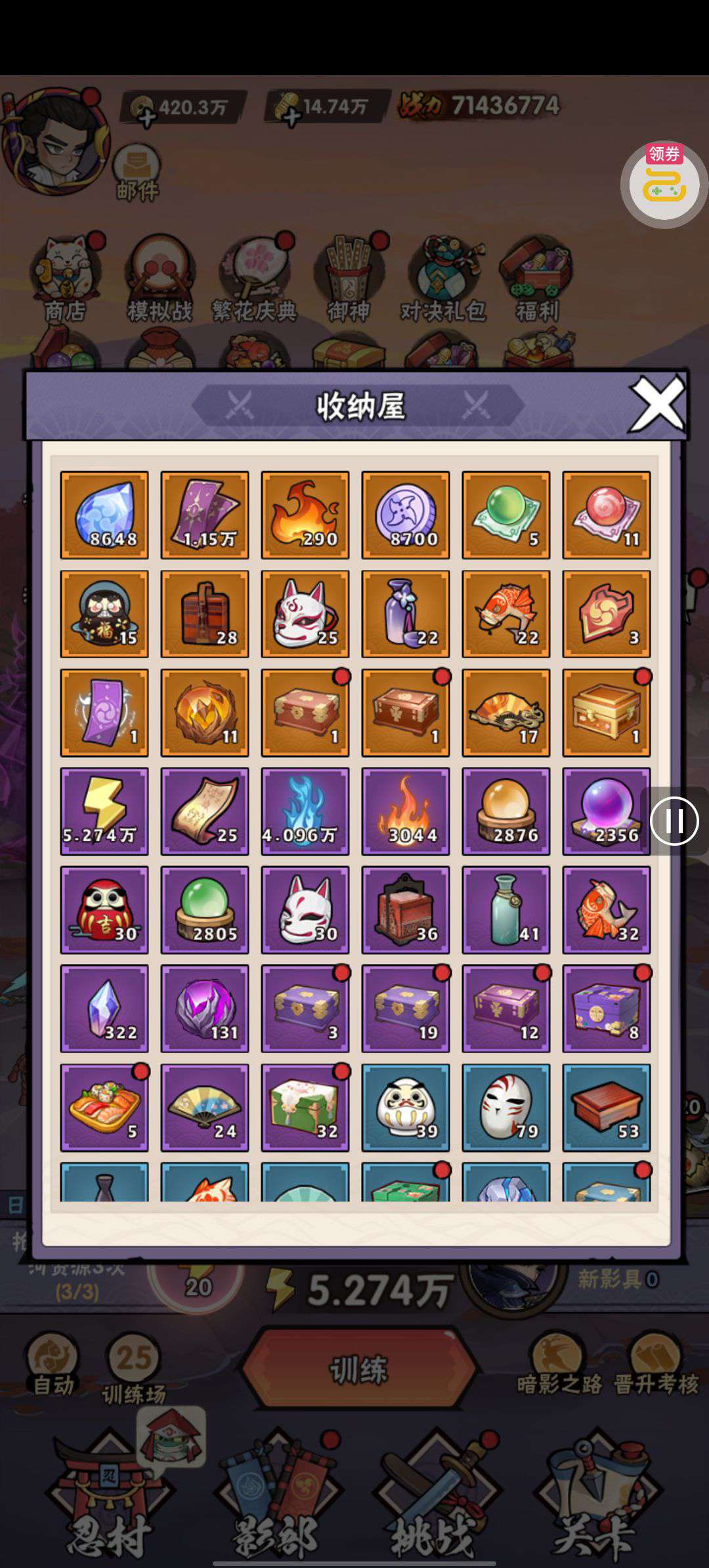This screenshot has height=1568, width=709.
Task: Select the sushi platter item with 5
Action: 104,1108
